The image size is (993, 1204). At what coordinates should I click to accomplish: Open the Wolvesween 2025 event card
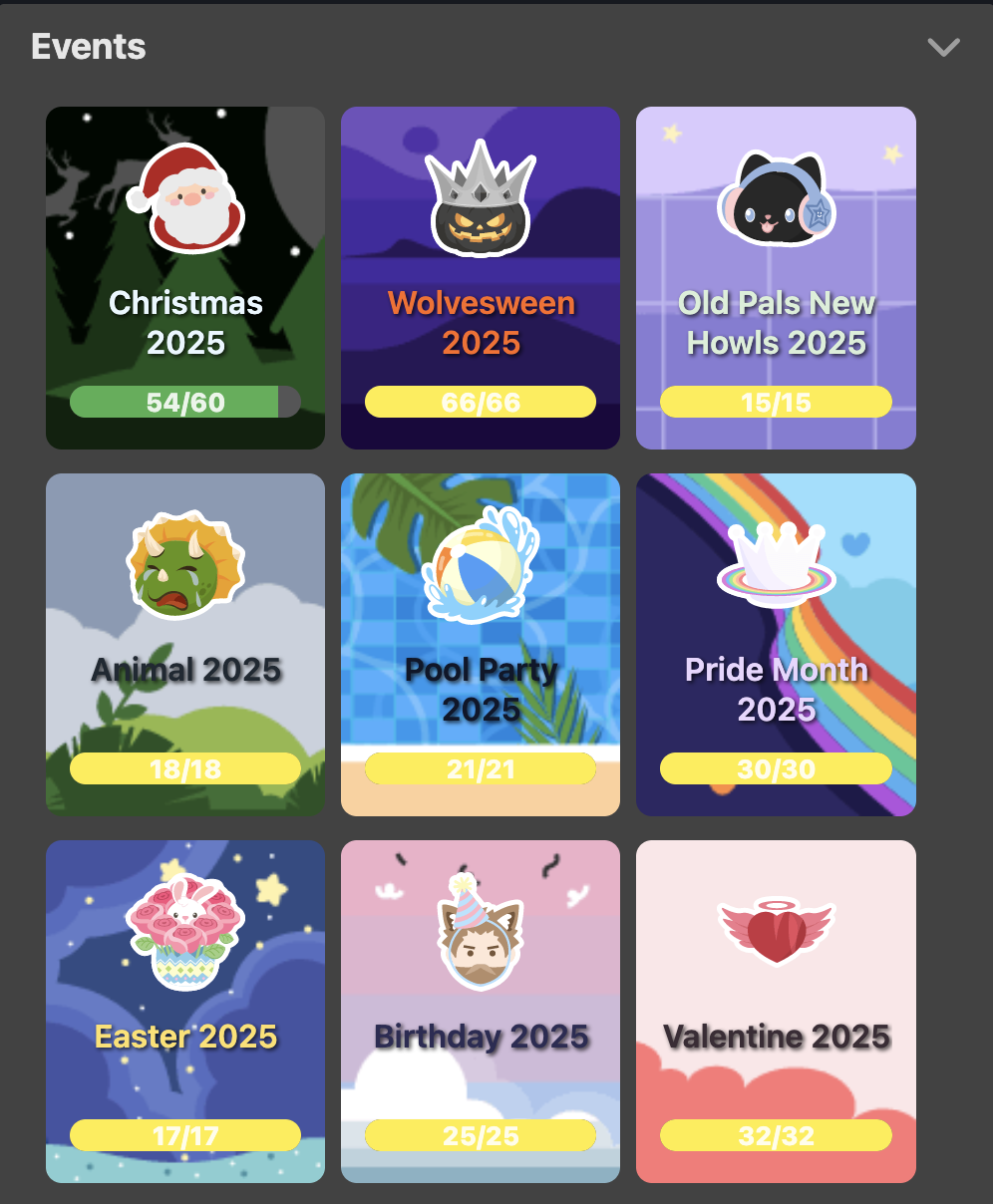481,277
